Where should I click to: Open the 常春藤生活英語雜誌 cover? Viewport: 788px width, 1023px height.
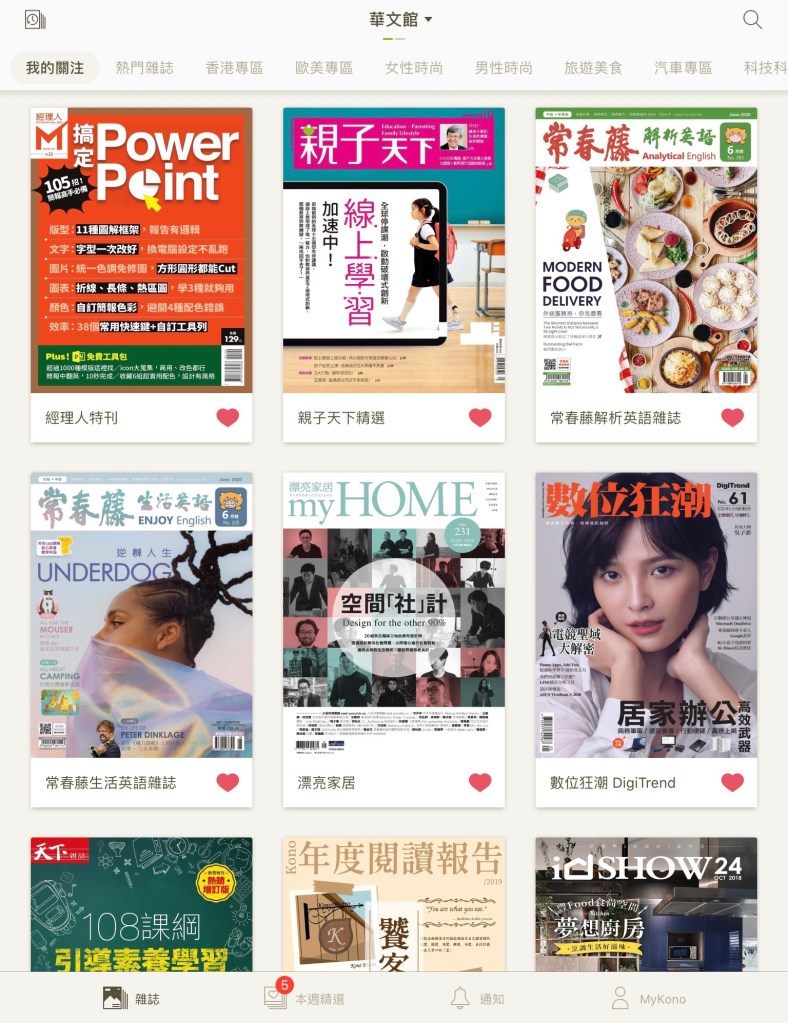(141, 615)
